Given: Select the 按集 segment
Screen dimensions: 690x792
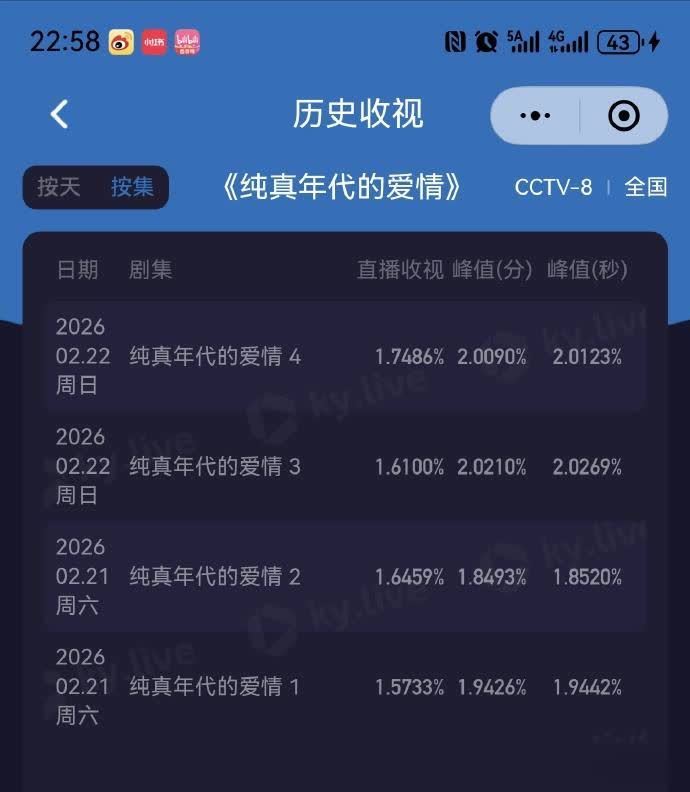Looking at the screenshot, I should pos(132,187).
